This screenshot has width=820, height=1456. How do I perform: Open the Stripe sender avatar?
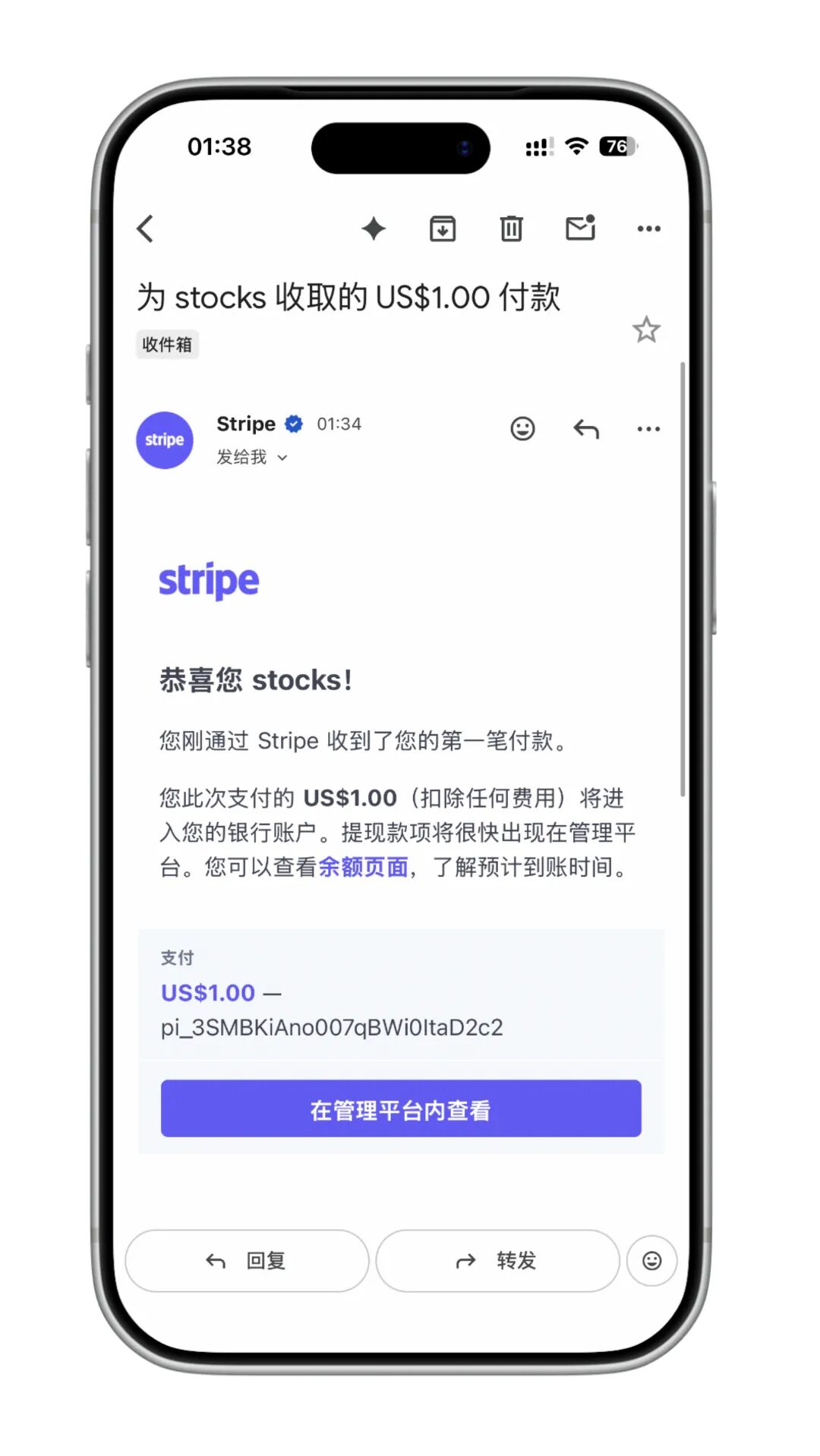[x=165, y=440]
